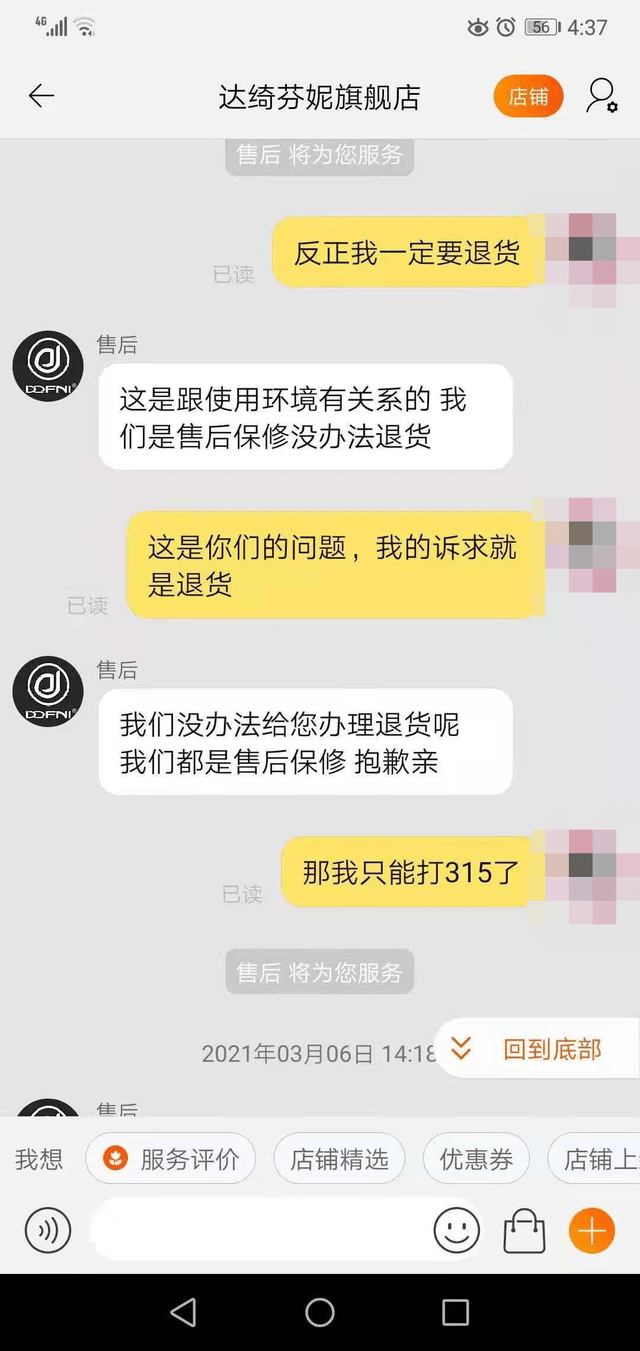Open the 店铺精选 chip
This screenshot has width=640, height=1351.
click(339, 1159)
